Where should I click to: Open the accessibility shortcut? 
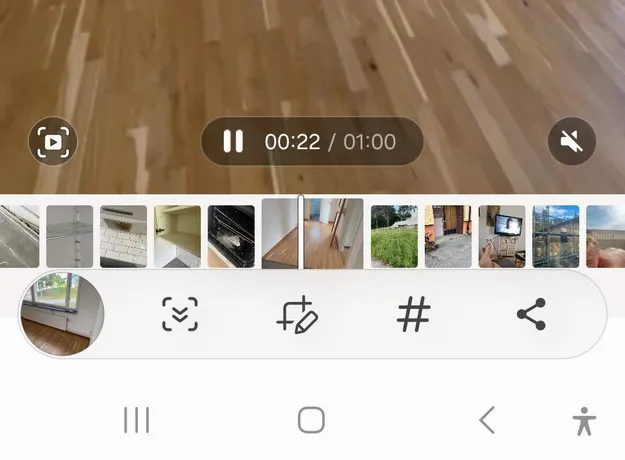point(585,421)
